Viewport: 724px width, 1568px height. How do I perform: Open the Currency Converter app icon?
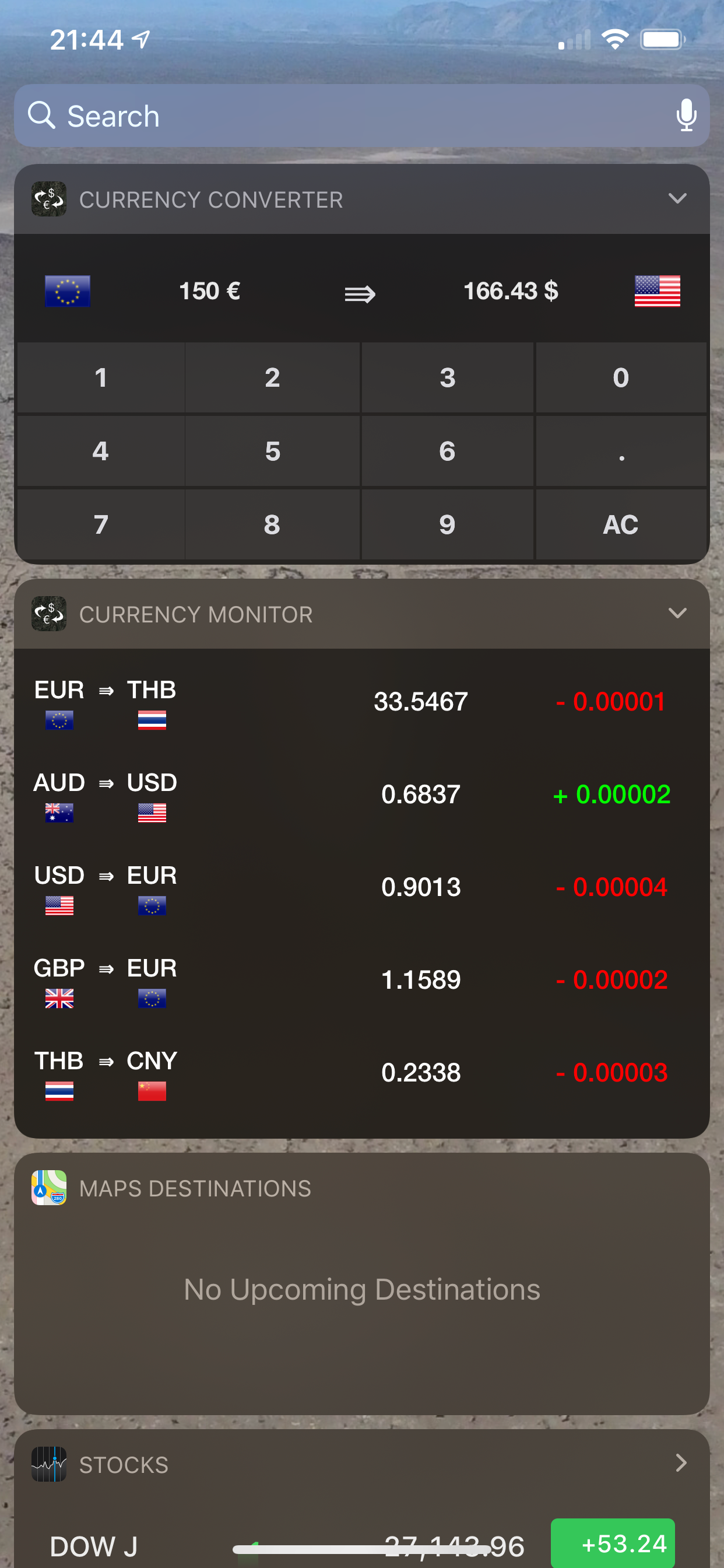(48, 199)
